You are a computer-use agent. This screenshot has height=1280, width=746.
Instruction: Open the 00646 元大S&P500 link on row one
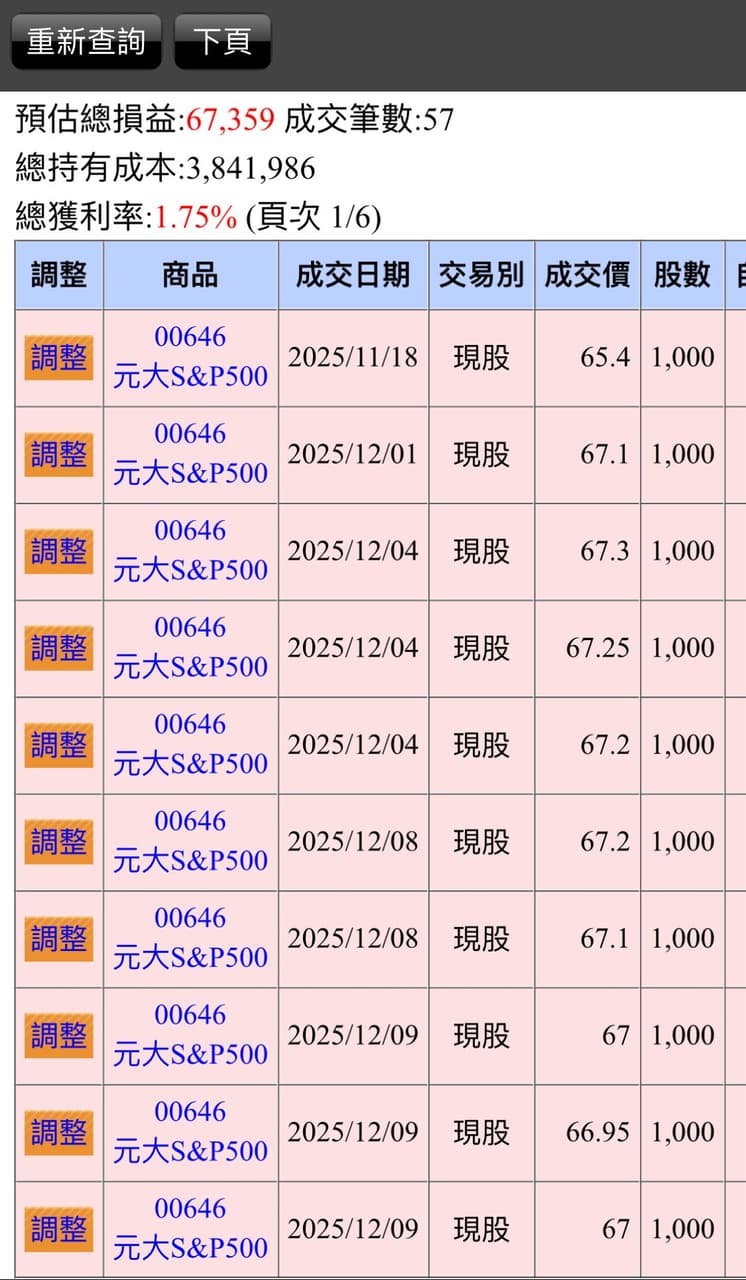pos(190,357)
